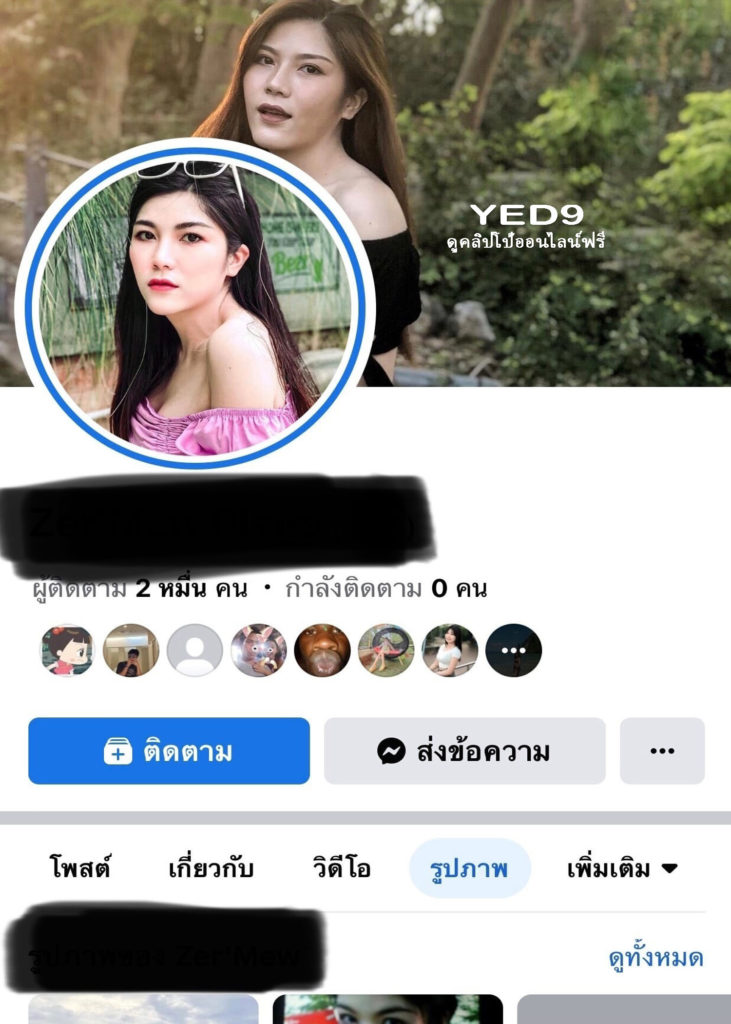Switch to the เกี่ยวกับ tab
This screenshot has width=731, height=1024.
(210, 868)
